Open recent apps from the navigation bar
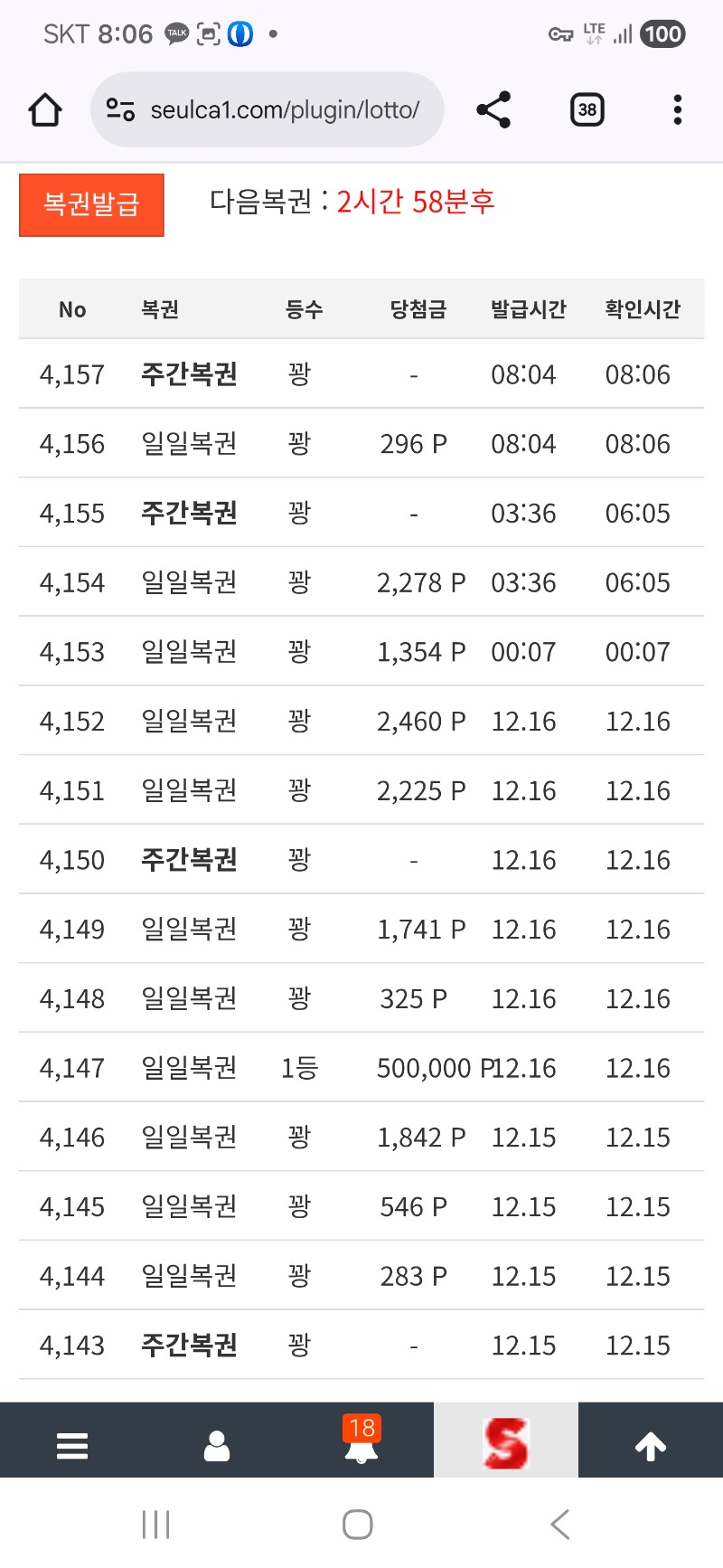 point(156,1525)
